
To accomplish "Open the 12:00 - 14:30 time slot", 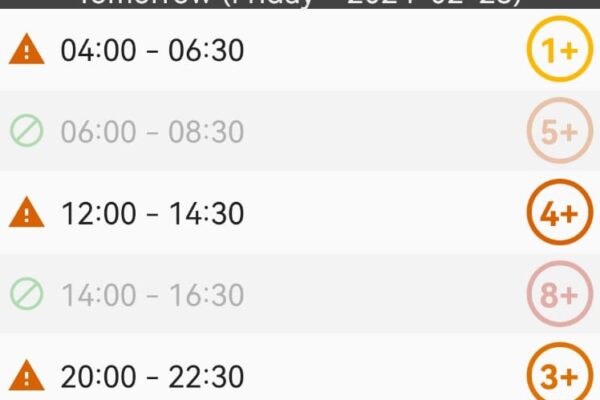I will 152,213.
